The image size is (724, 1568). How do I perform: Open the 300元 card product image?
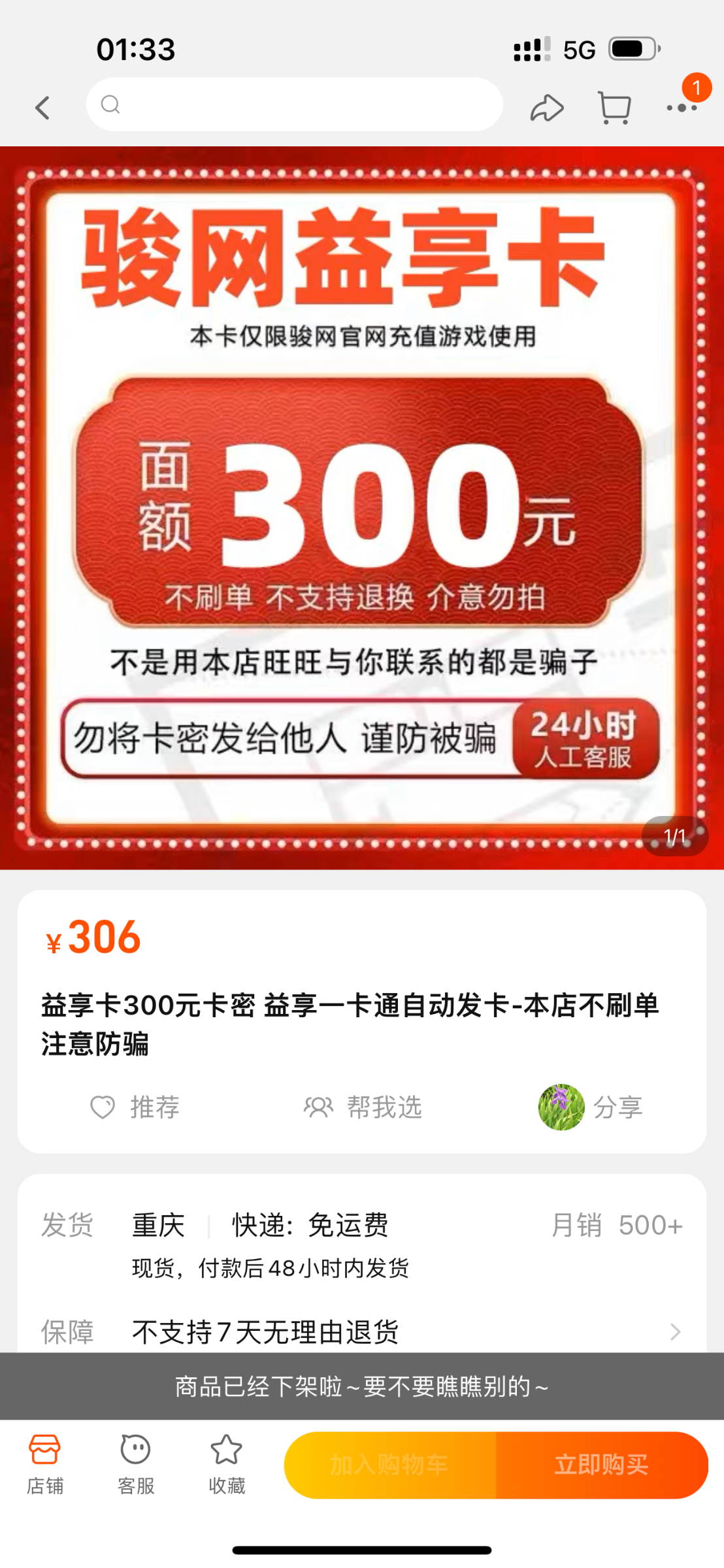click(x=362, y=507)
